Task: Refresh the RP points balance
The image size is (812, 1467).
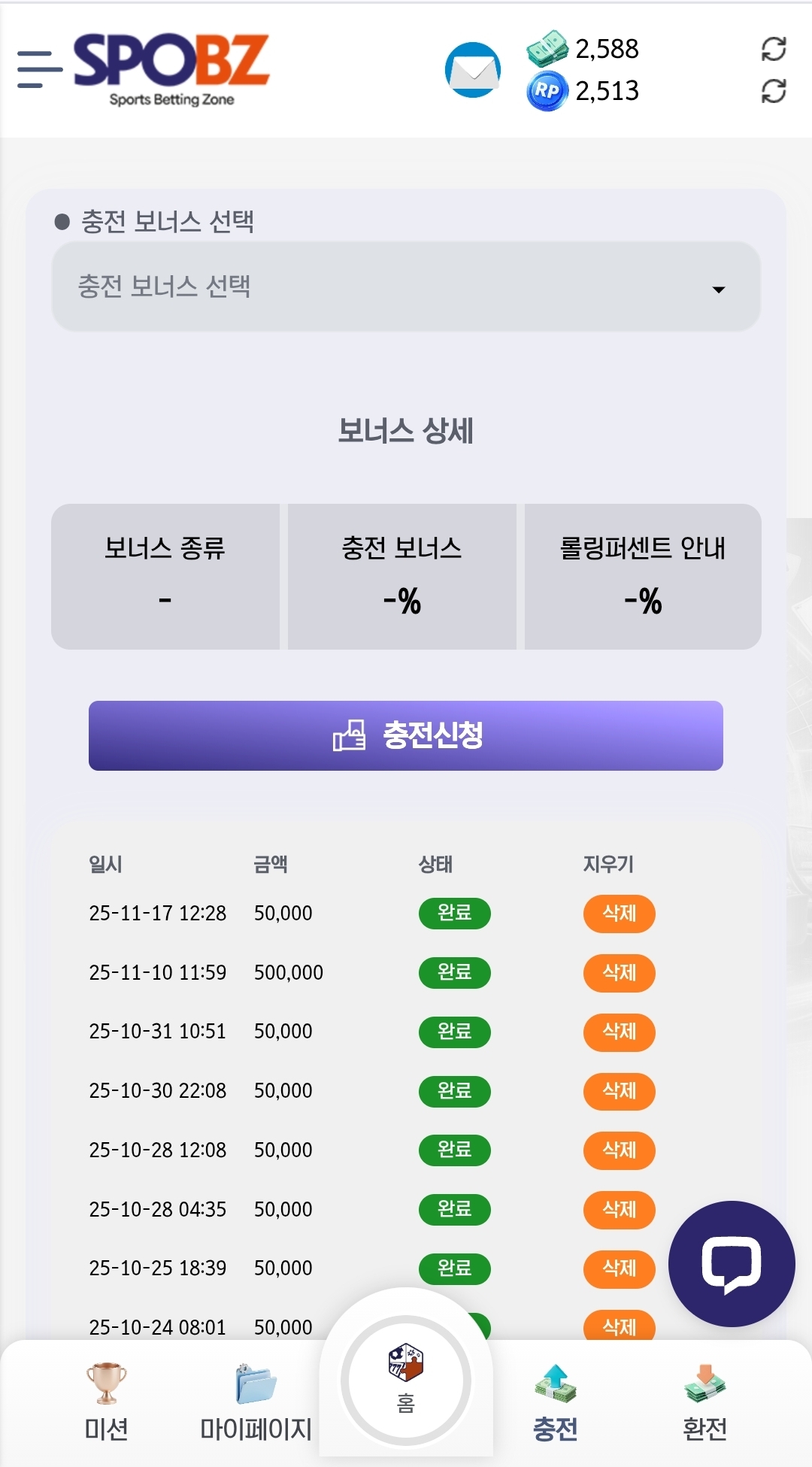Action: 773,92
